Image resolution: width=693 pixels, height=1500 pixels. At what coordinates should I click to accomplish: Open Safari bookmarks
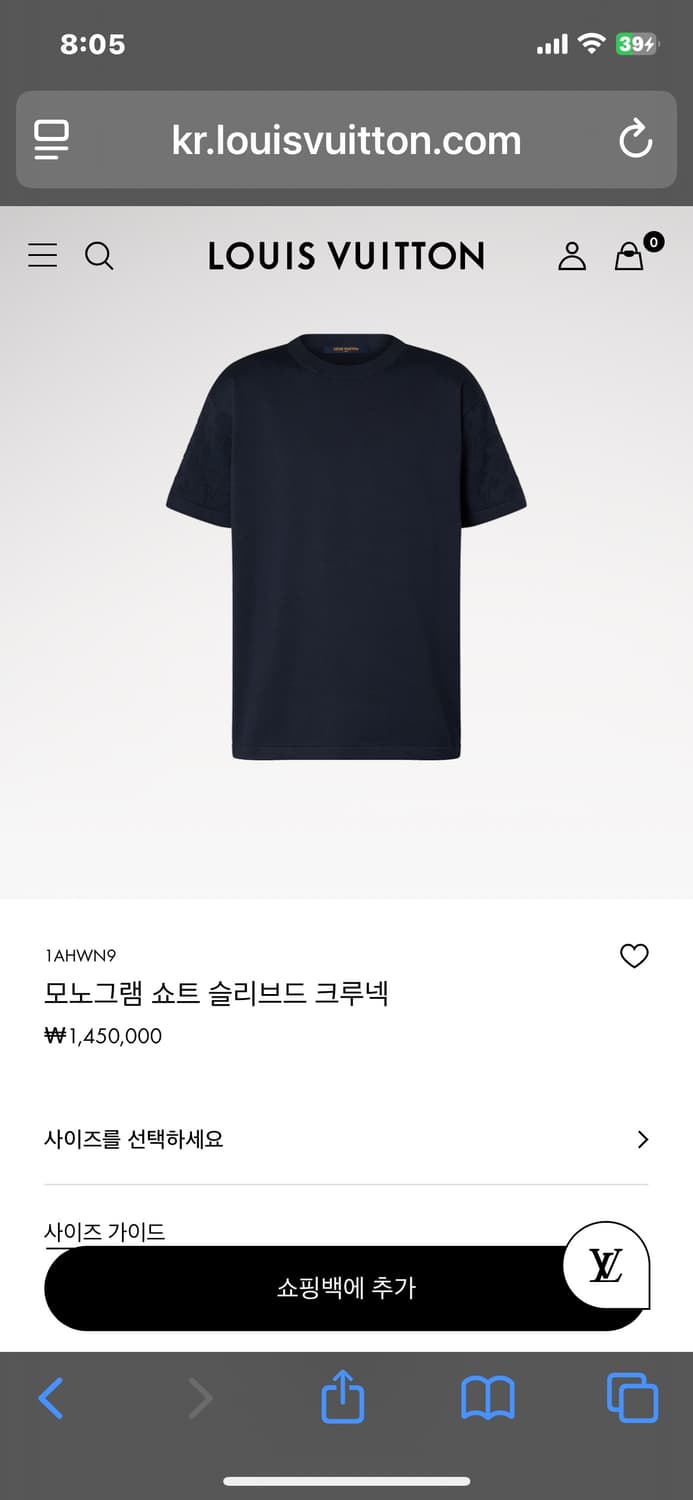[x=487, y=1397]
